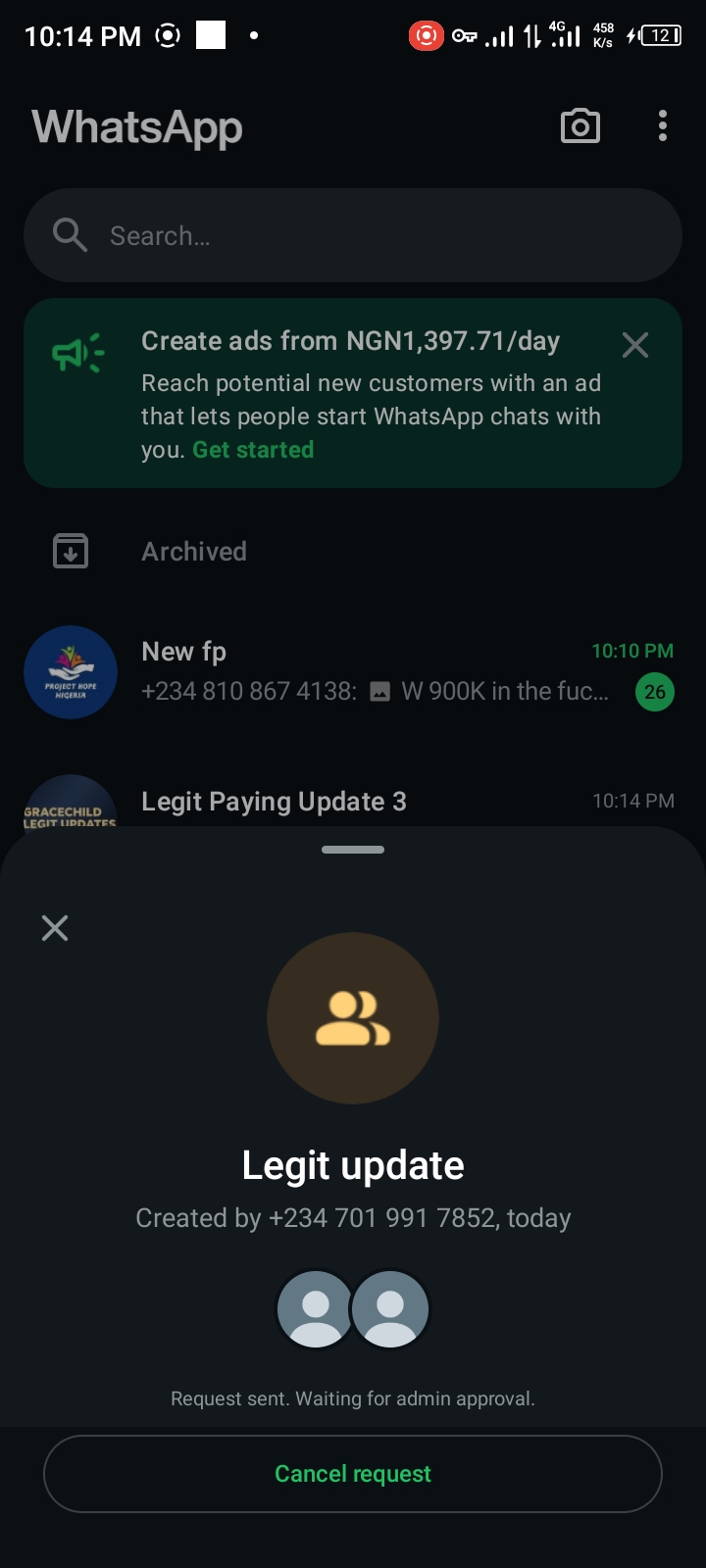Open the WhatsApp camera

point(580,126)
